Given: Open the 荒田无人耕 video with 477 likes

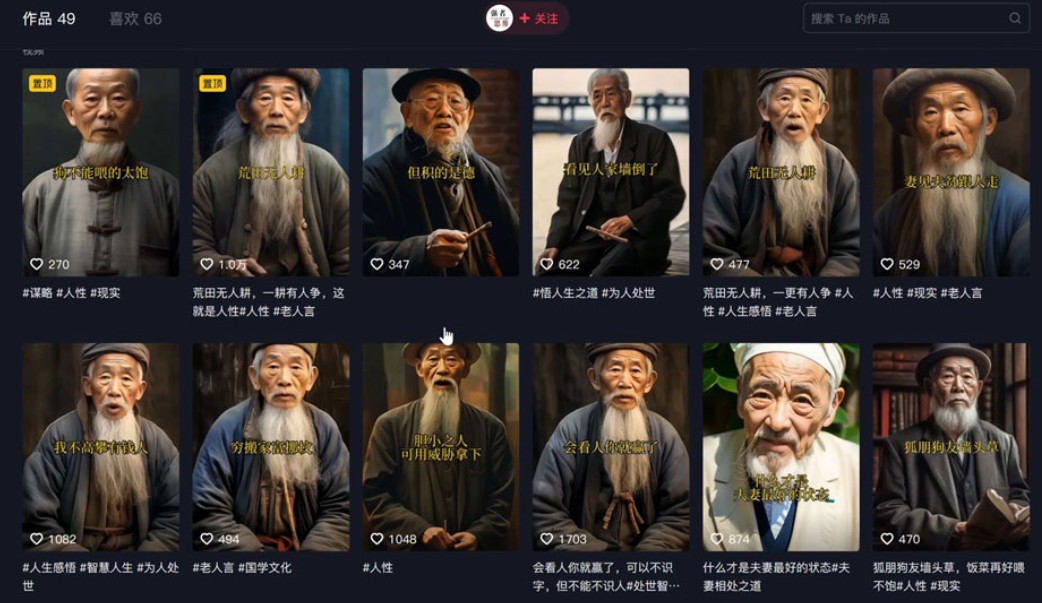Looking at the screenshot, I should pos(781,172).
